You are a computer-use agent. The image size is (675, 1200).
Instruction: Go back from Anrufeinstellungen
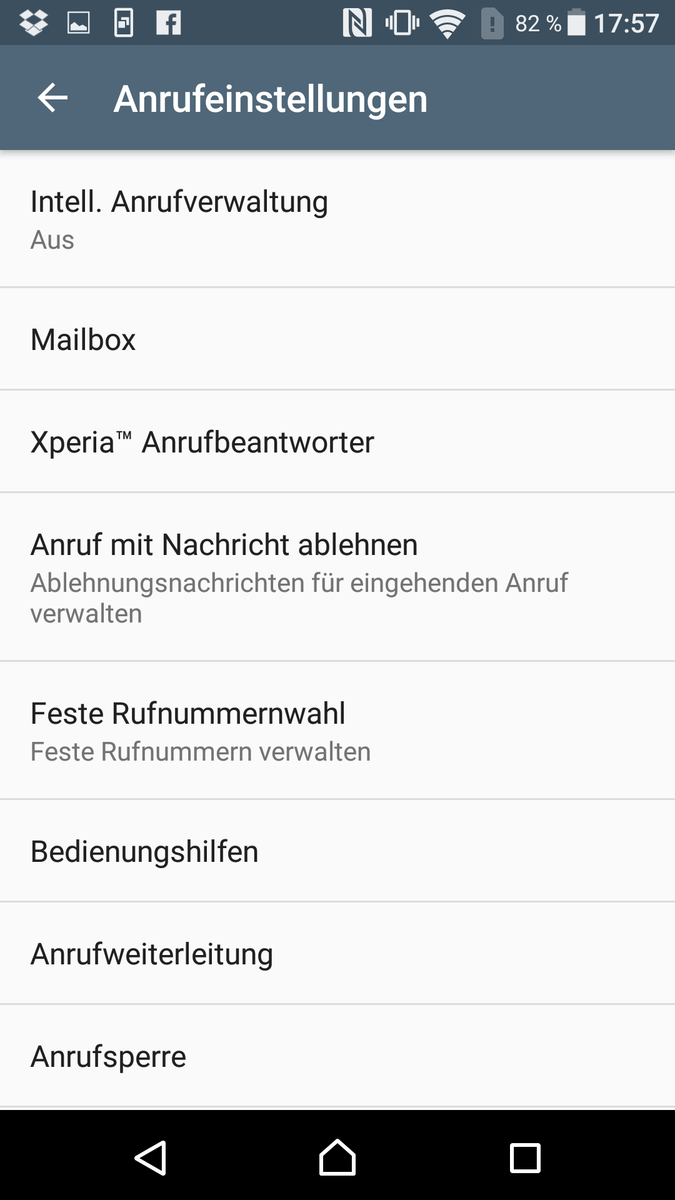point(52,98)
